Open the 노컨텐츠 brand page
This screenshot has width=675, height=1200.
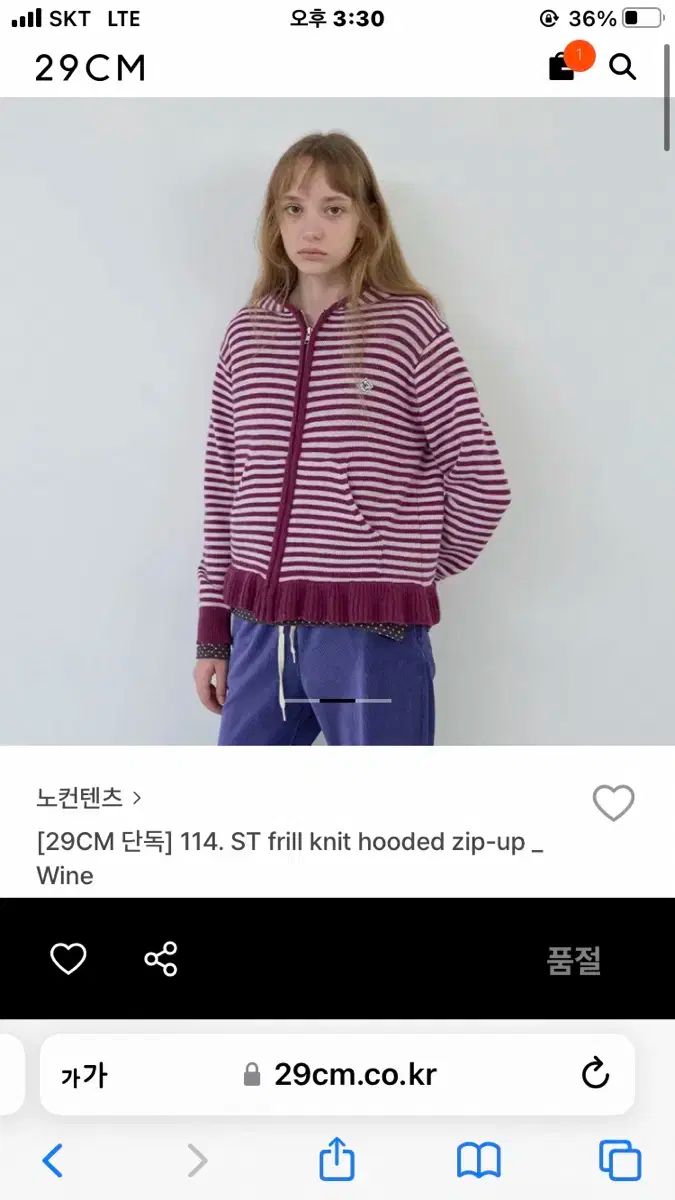(x=88, y=798)
